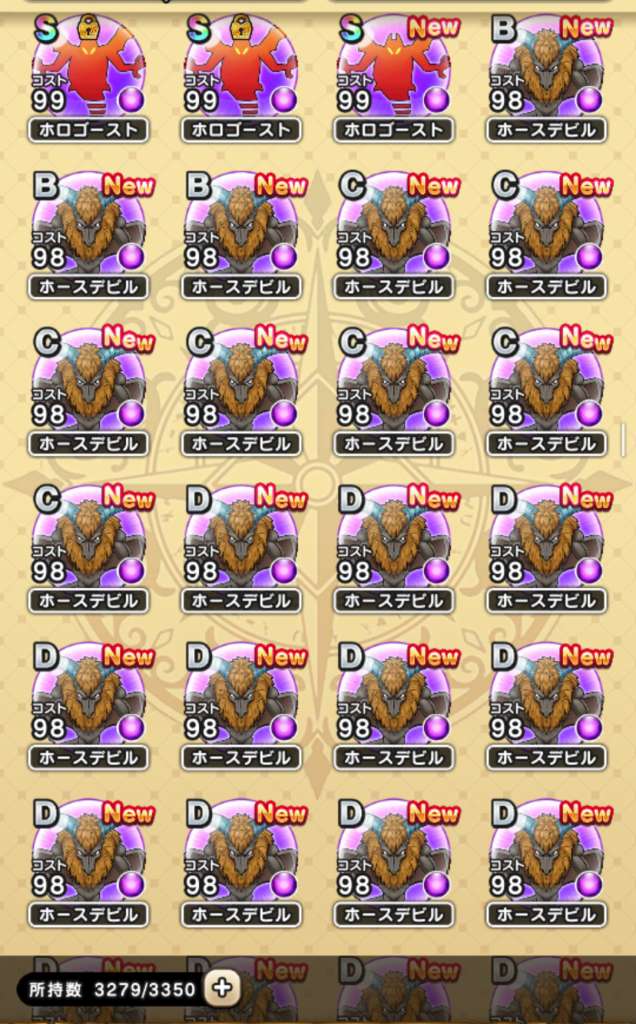This screenshot has width=636, height=1024.
Task: Tap the plus button beside 所持数 3279/3350
Action: 222,988
